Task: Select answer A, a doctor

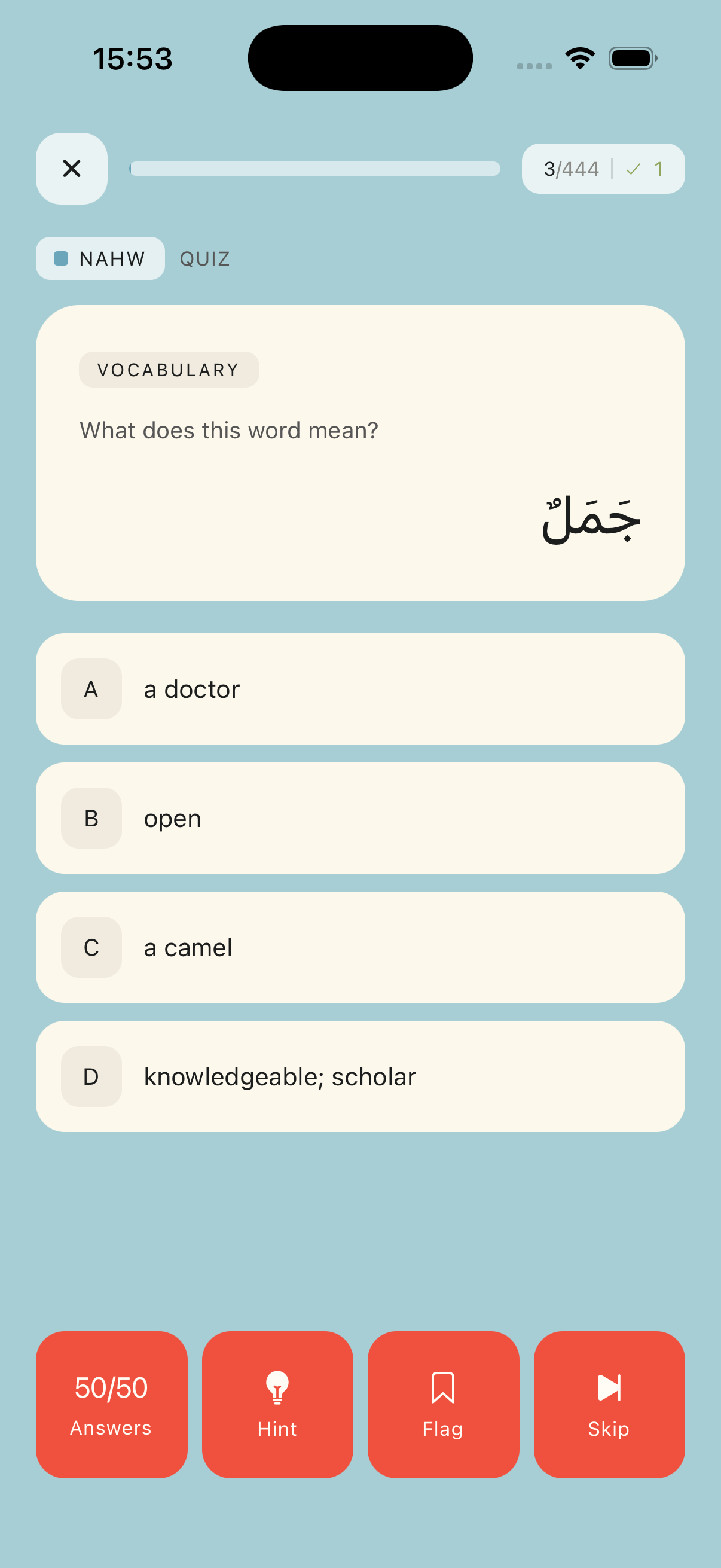Action: (x=359, y=688)
